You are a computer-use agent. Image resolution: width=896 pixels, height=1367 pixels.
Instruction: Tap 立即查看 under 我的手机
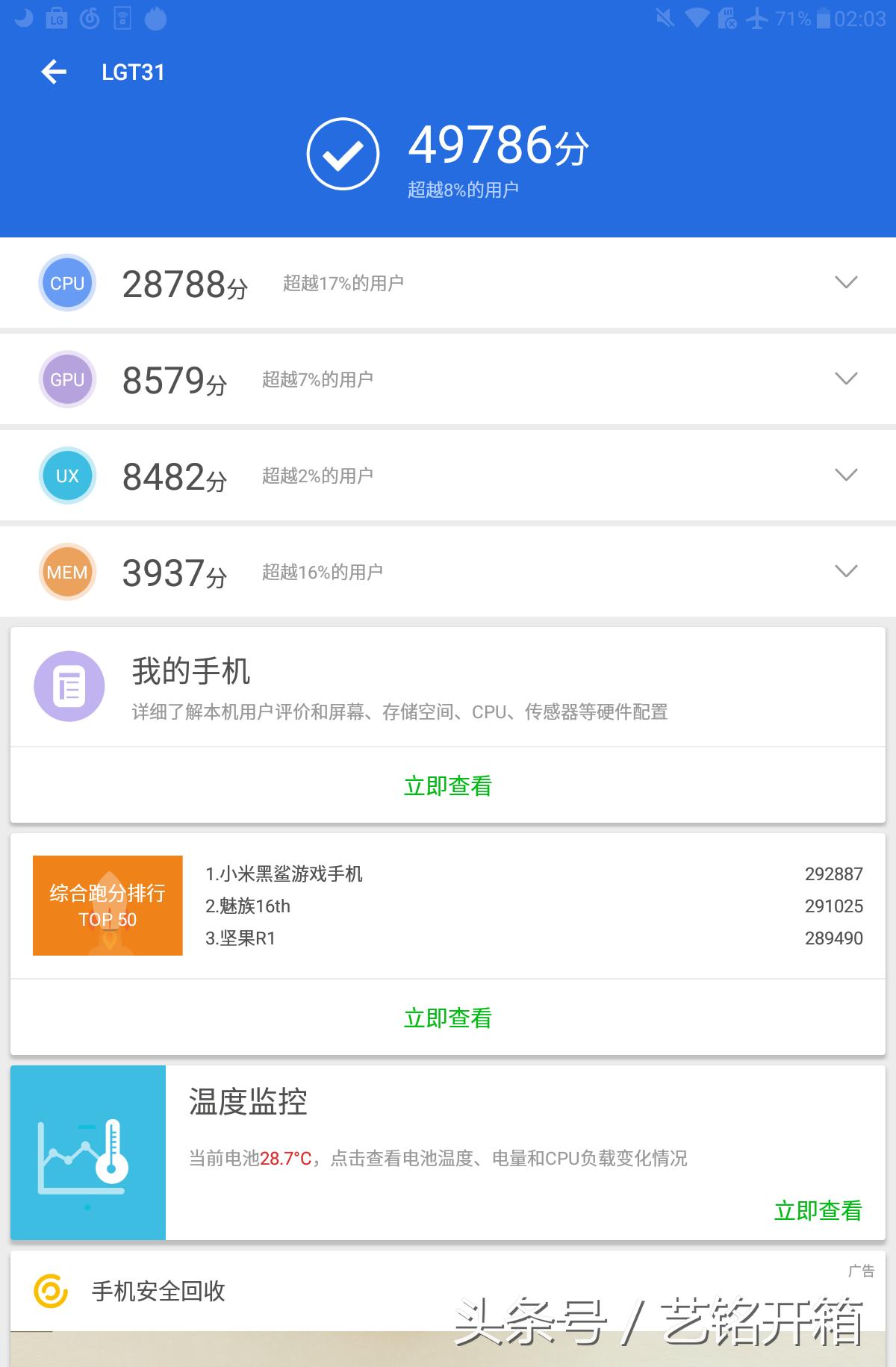pos(447,785)
